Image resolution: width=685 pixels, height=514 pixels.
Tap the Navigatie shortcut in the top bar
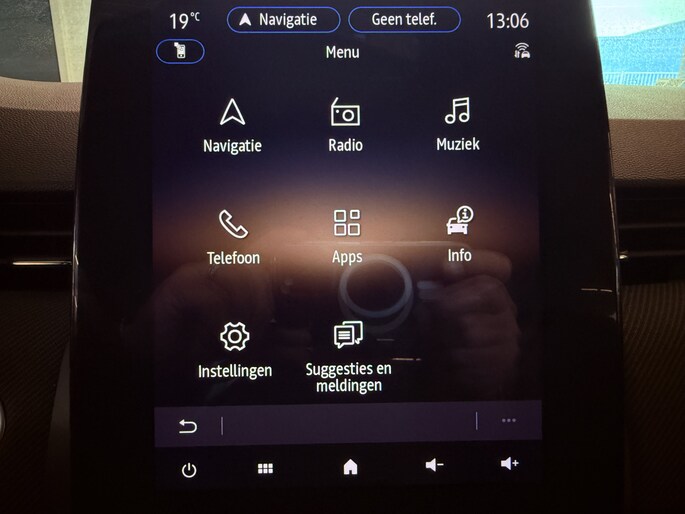pos(283,19)
